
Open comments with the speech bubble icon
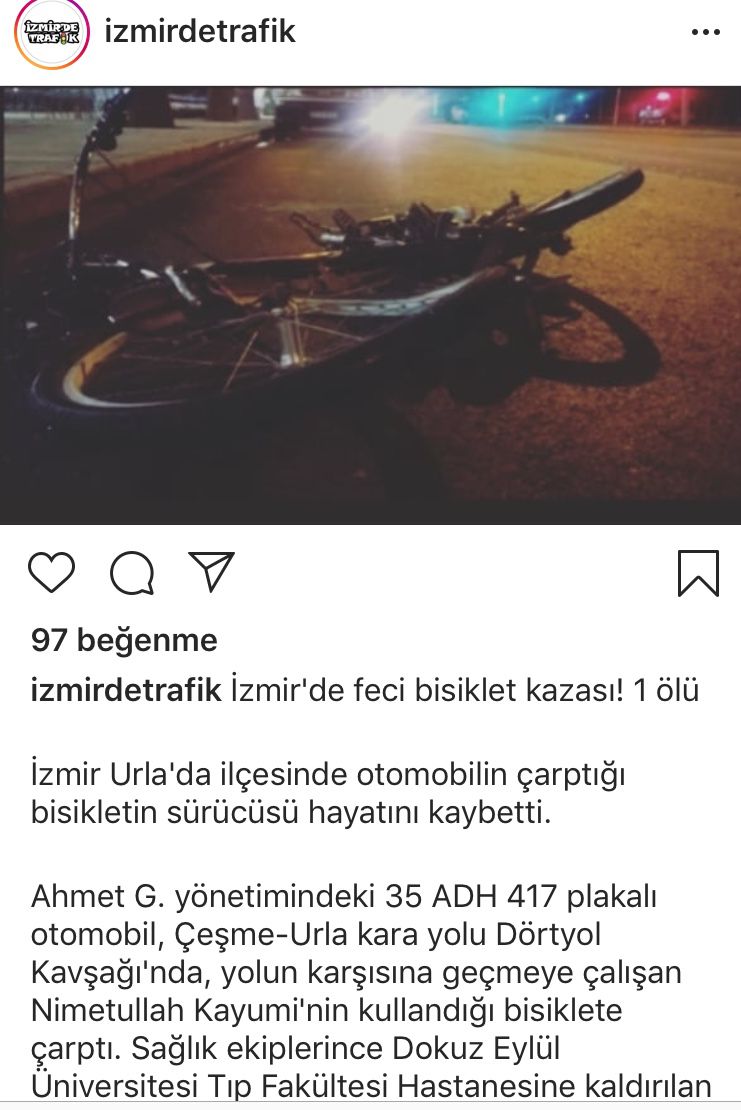(132, 573)
